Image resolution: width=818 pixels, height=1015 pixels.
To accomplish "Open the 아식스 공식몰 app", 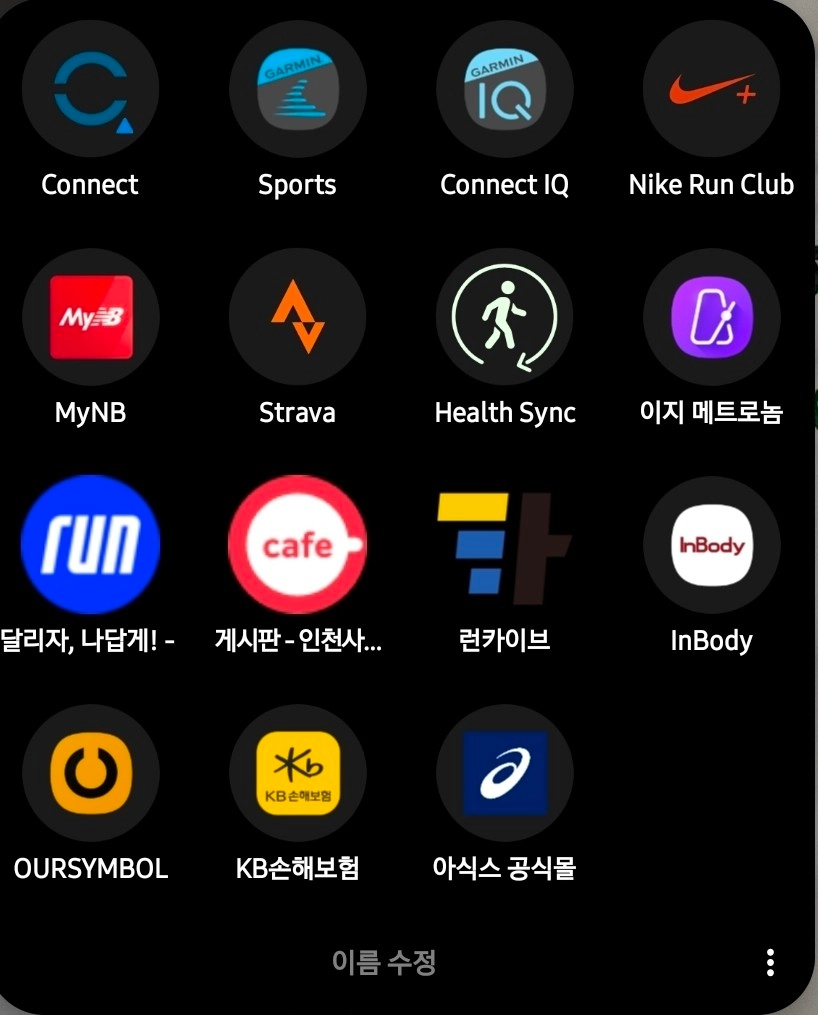I will pyautogui.click(x=504, y=773).
